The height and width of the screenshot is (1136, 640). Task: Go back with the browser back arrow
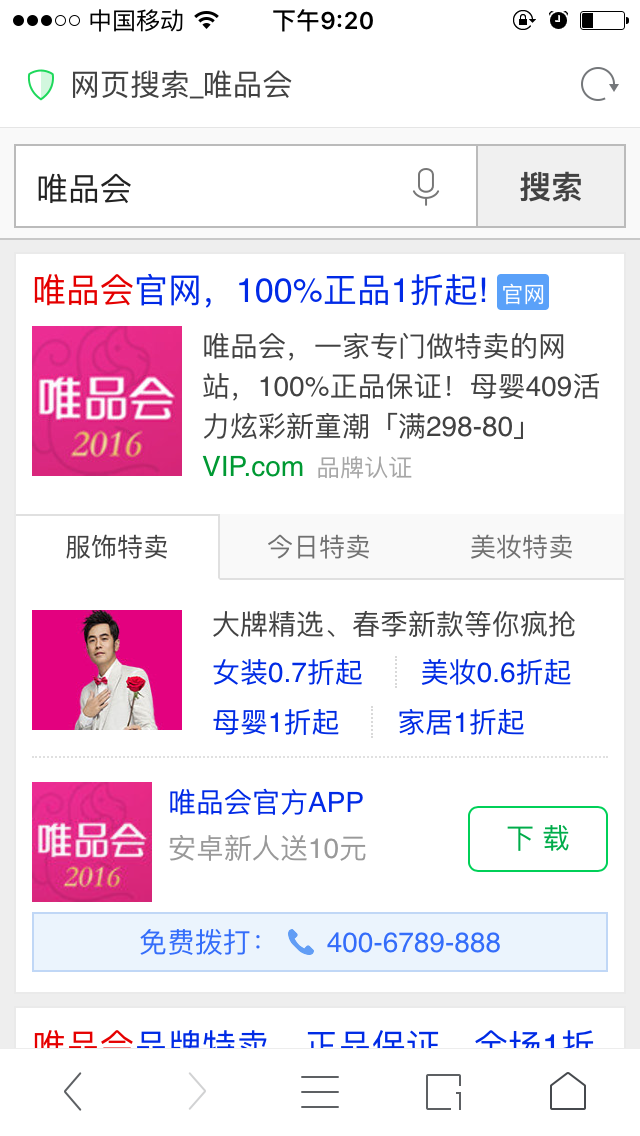tap(73, 1092)
